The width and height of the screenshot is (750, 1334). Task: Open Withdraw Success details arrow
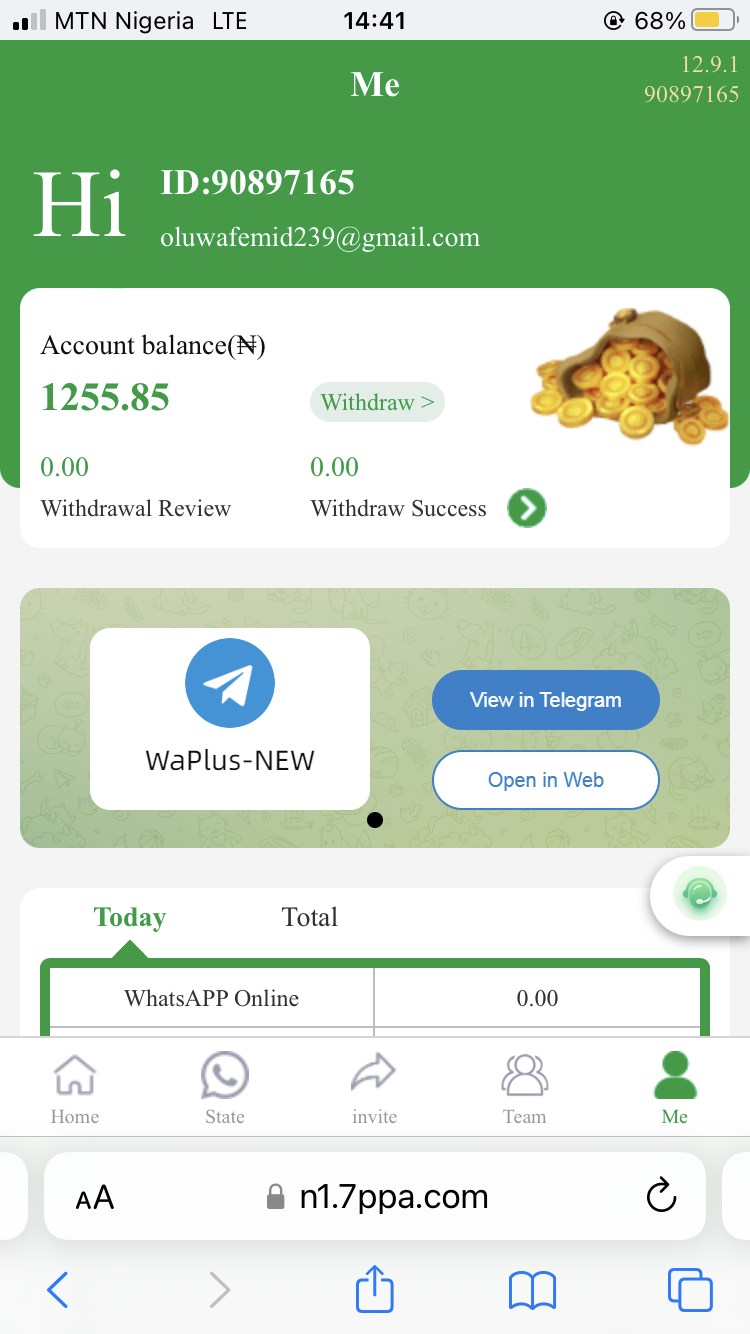coord(527,508)
